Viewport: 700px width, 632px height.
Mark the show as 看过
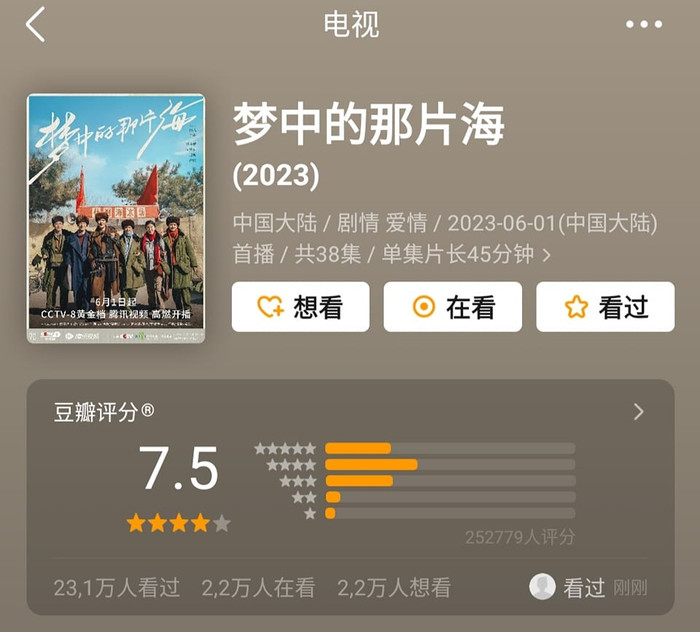[x=605, y=307]
